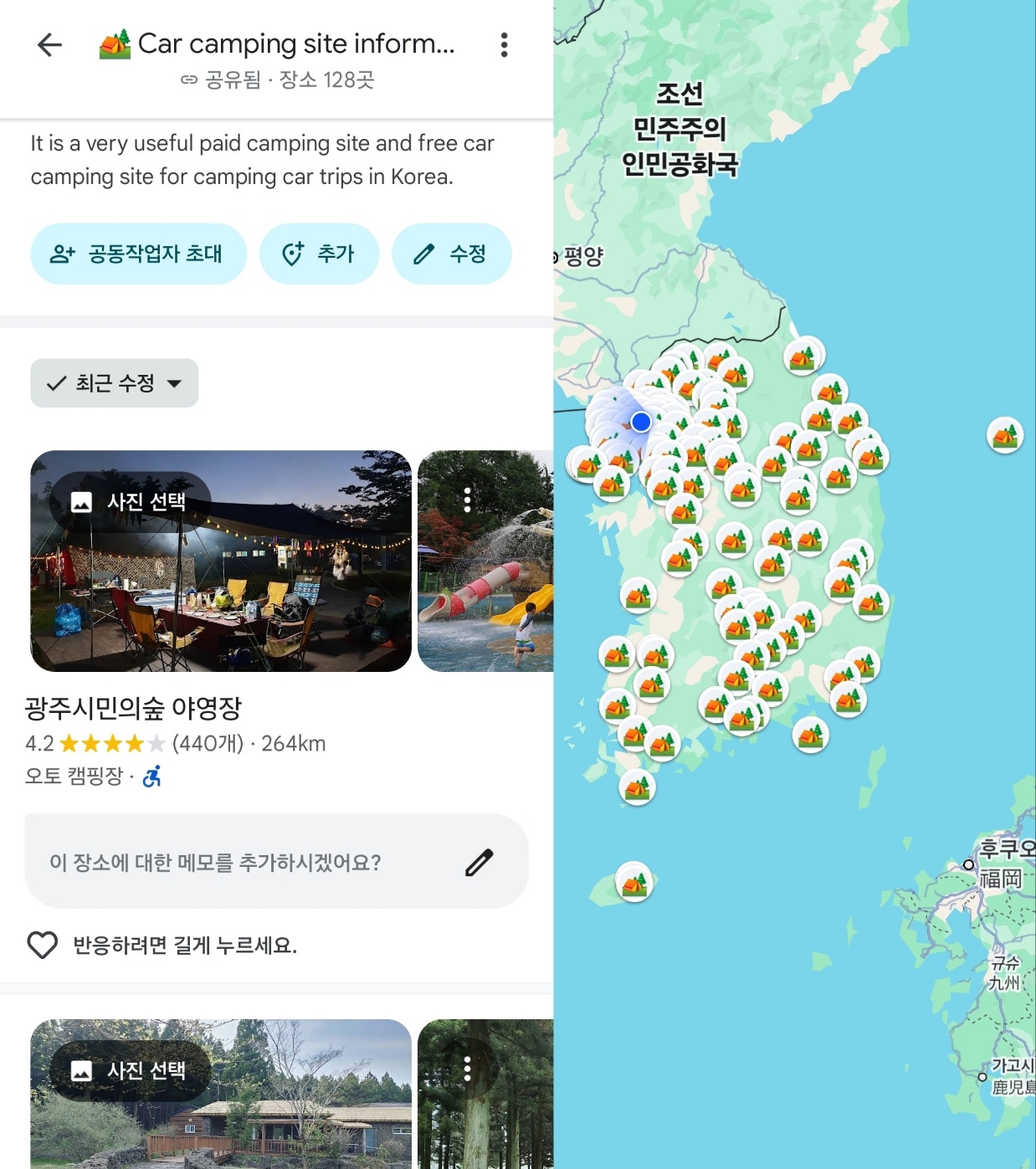Open 광주시민의숲 야영장 place details
1036x1169 pixels.
click(x=134, y=709)
